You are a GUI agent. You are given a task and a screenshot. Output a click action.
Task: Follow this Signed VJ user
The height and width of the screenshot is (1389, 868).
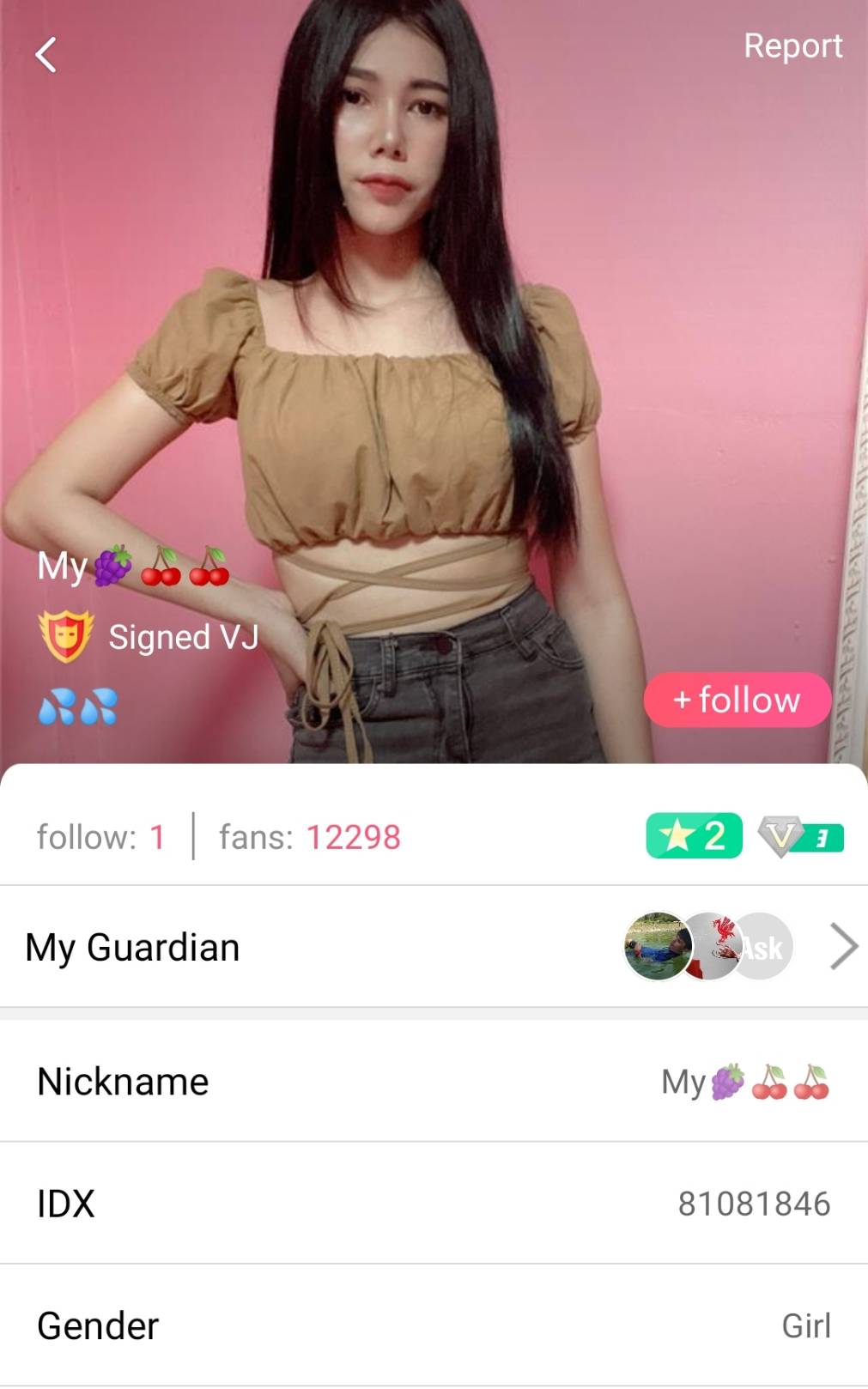(x=737, y=700)
